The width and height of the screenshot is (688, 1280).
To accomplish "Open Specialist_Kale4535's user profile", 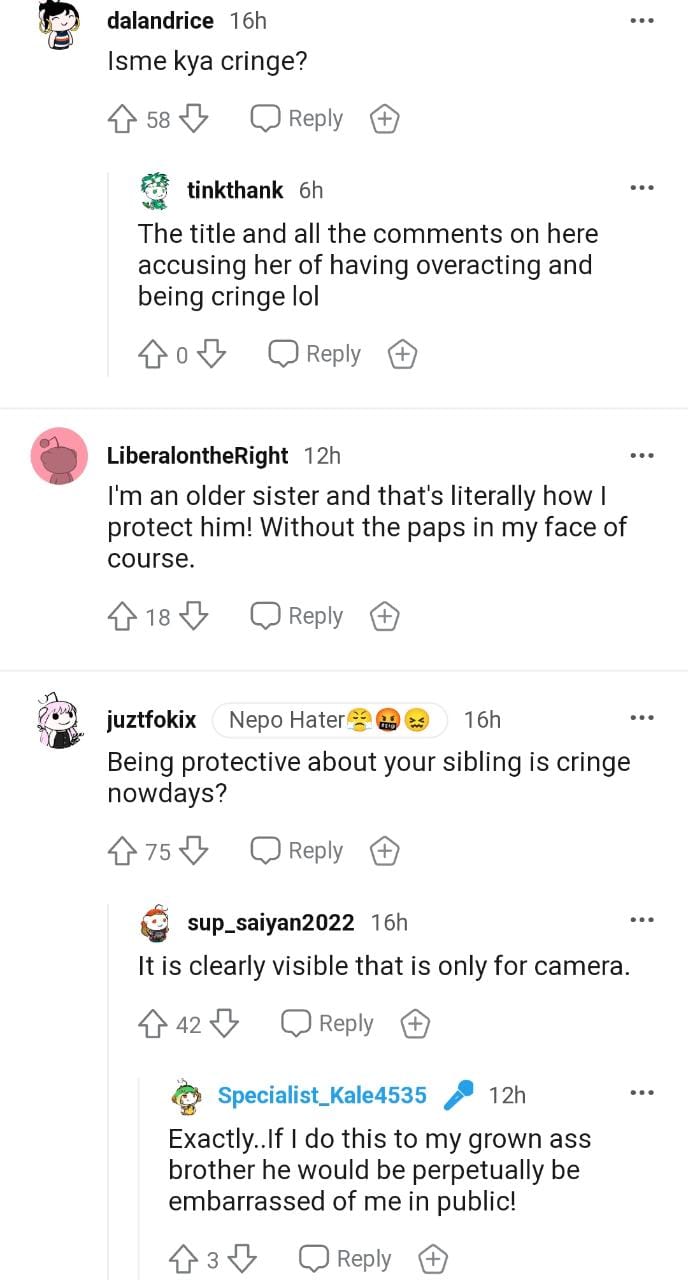I will [x=322, y=1096].
